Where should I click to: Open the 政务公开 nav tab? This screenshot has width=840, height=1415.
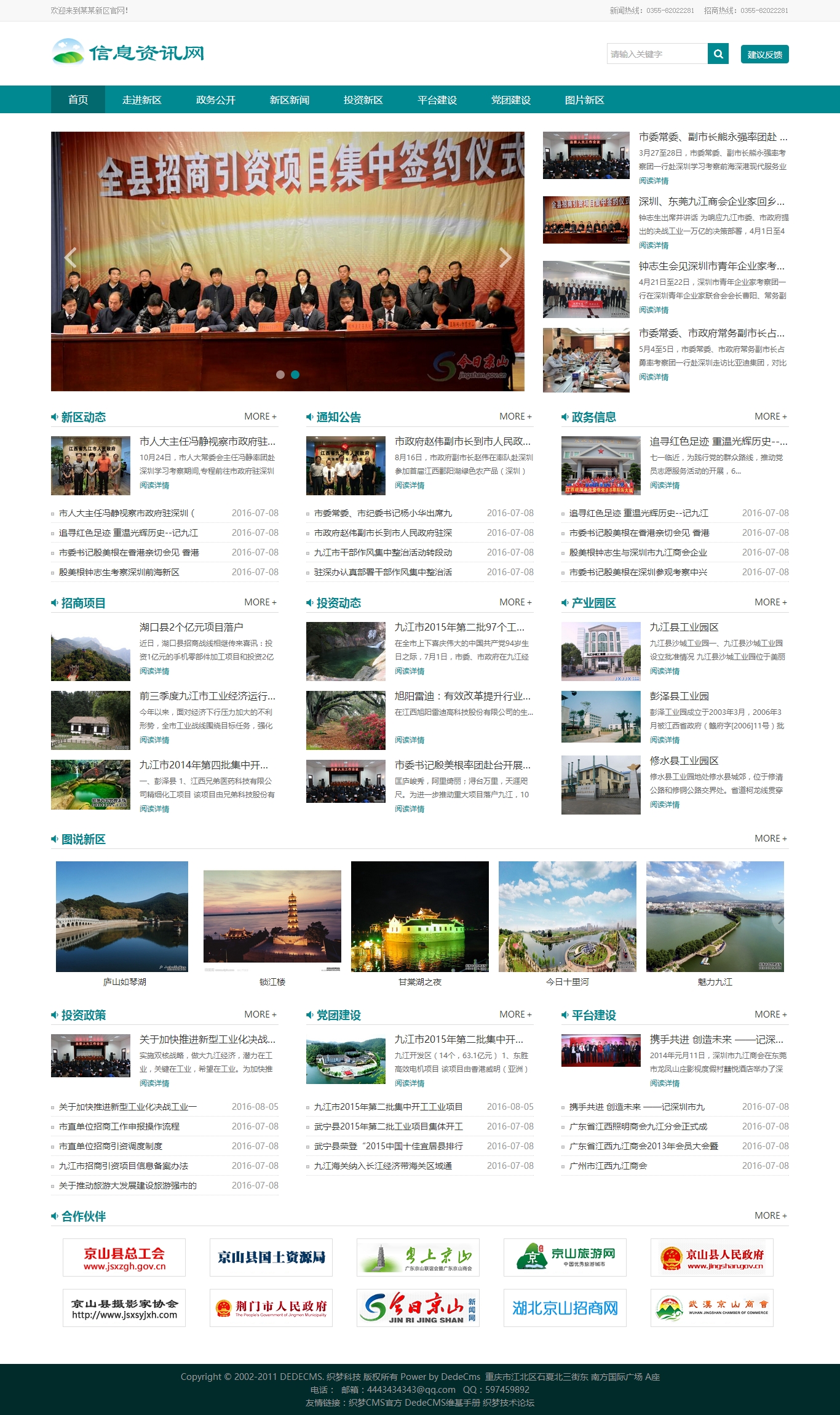(215, 100)
